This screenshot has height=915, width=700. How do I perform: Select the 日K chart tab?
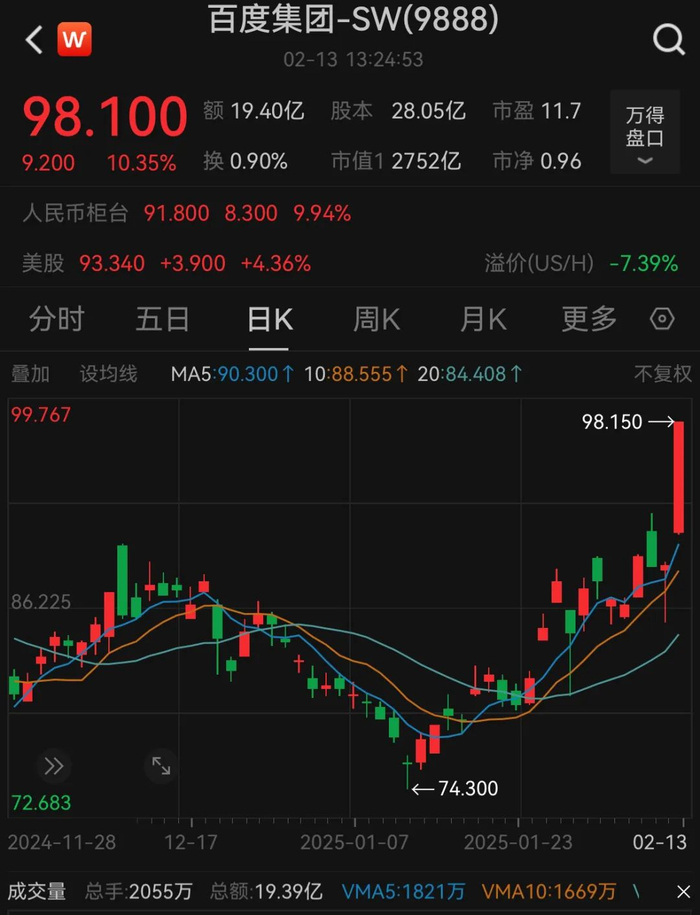pyautogui.click(x=269, y=320)
